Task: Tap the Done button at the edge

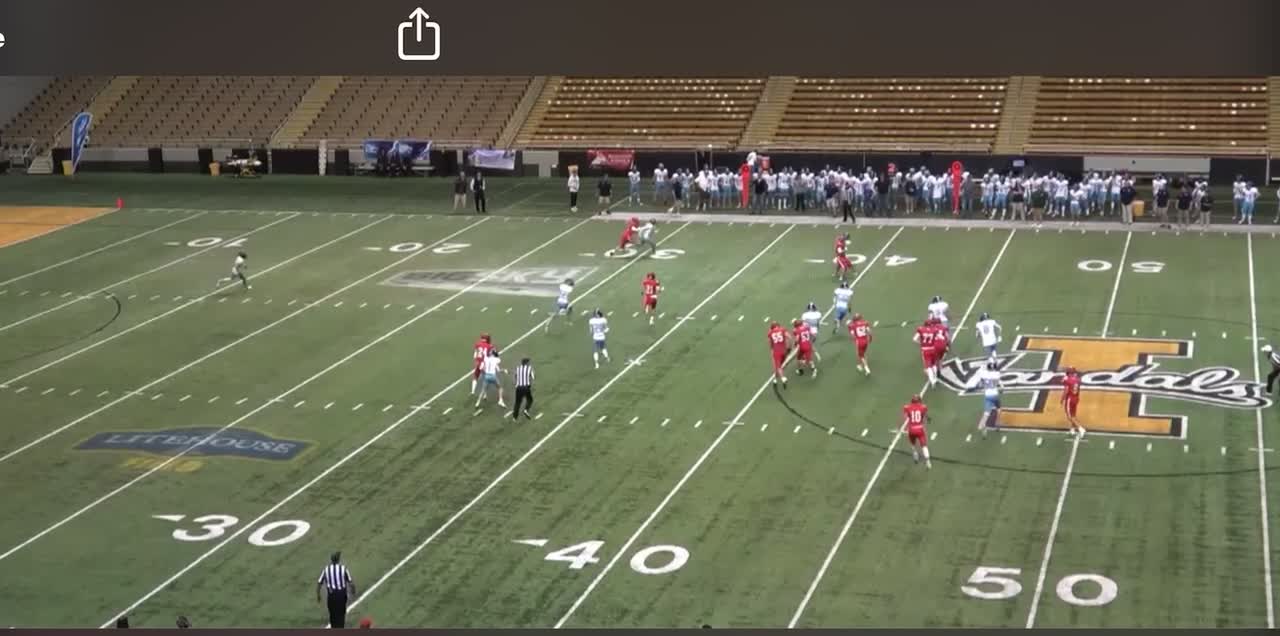Action: 3,39
